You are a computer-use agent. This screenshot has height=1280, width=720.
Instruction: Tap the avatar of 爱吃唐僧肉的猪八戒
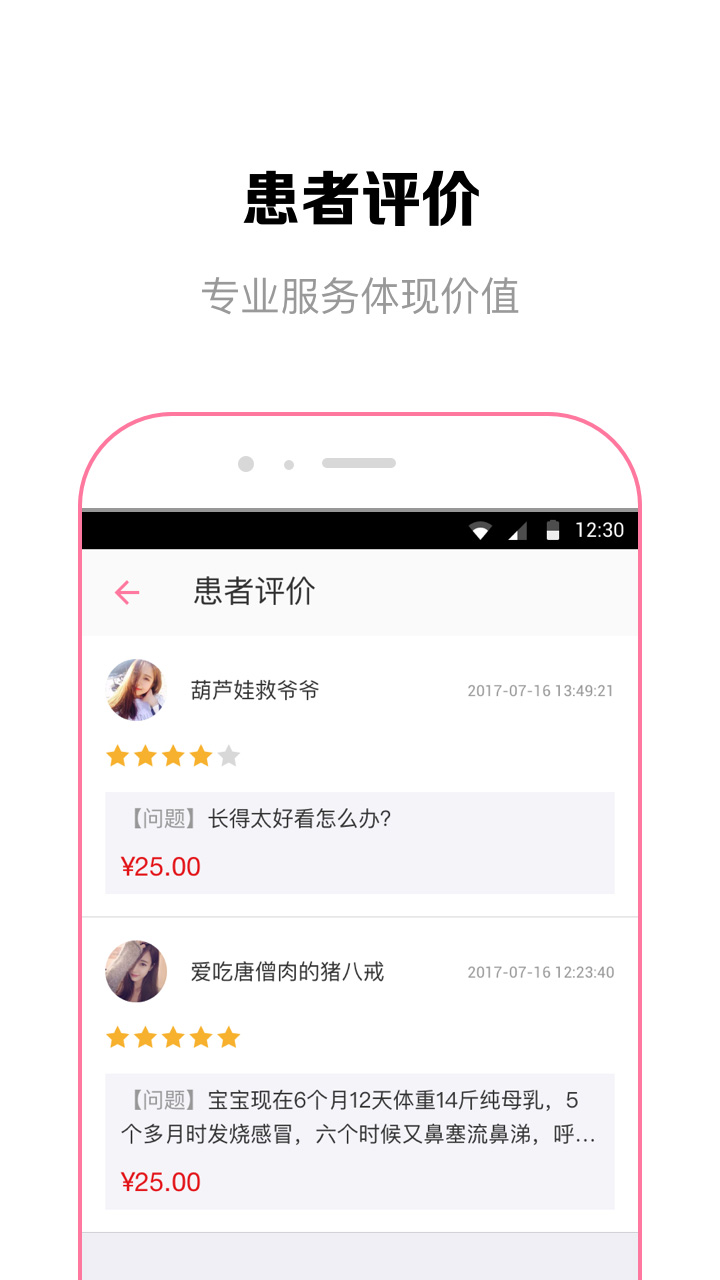pyautogui.click(x=136, y=971)
